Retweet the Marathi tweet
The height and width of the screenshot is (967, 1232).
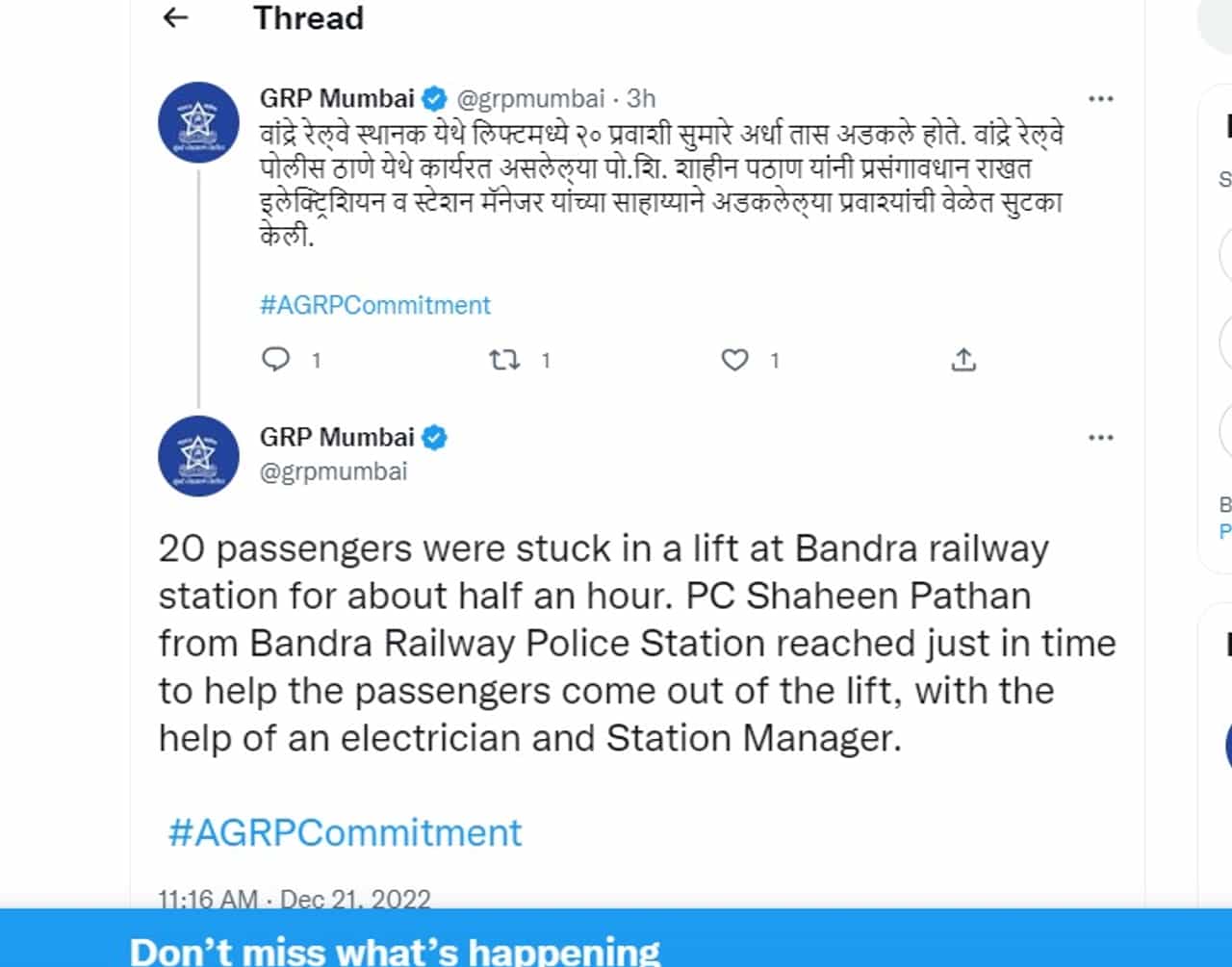tap(504, 360)
